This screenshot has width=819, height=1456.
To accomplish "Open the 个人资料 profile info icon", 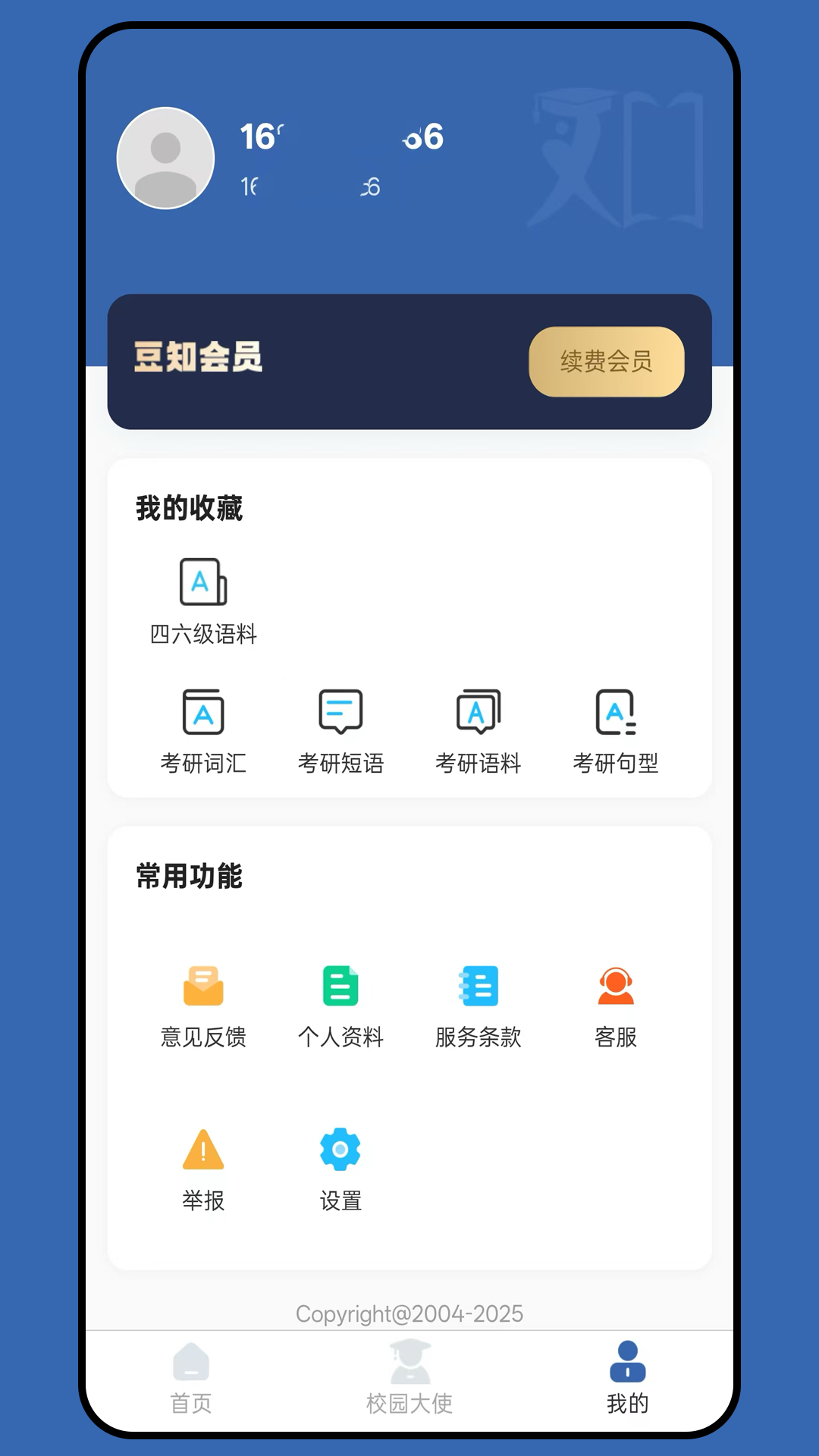I will [340, 987].
